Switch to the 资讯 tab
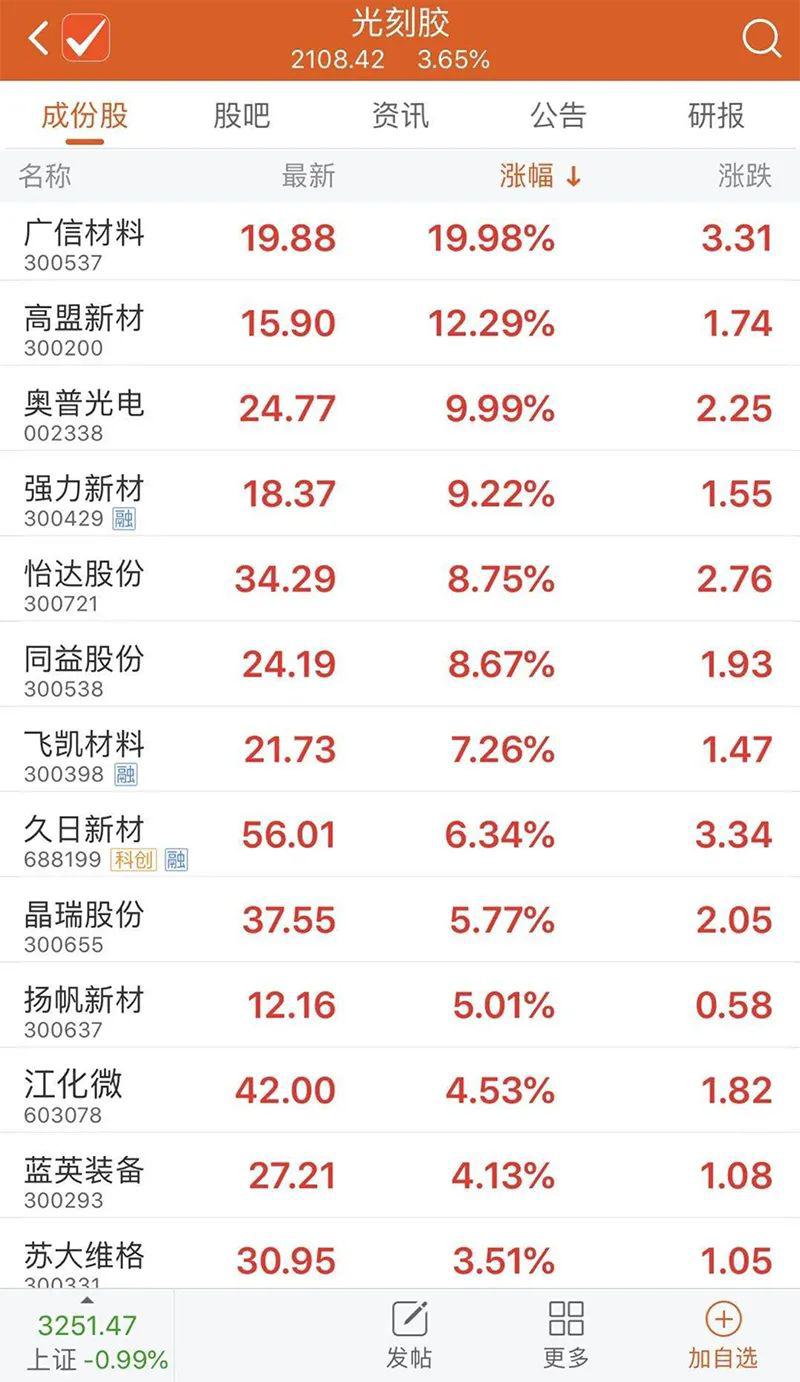 coord(400,115)
